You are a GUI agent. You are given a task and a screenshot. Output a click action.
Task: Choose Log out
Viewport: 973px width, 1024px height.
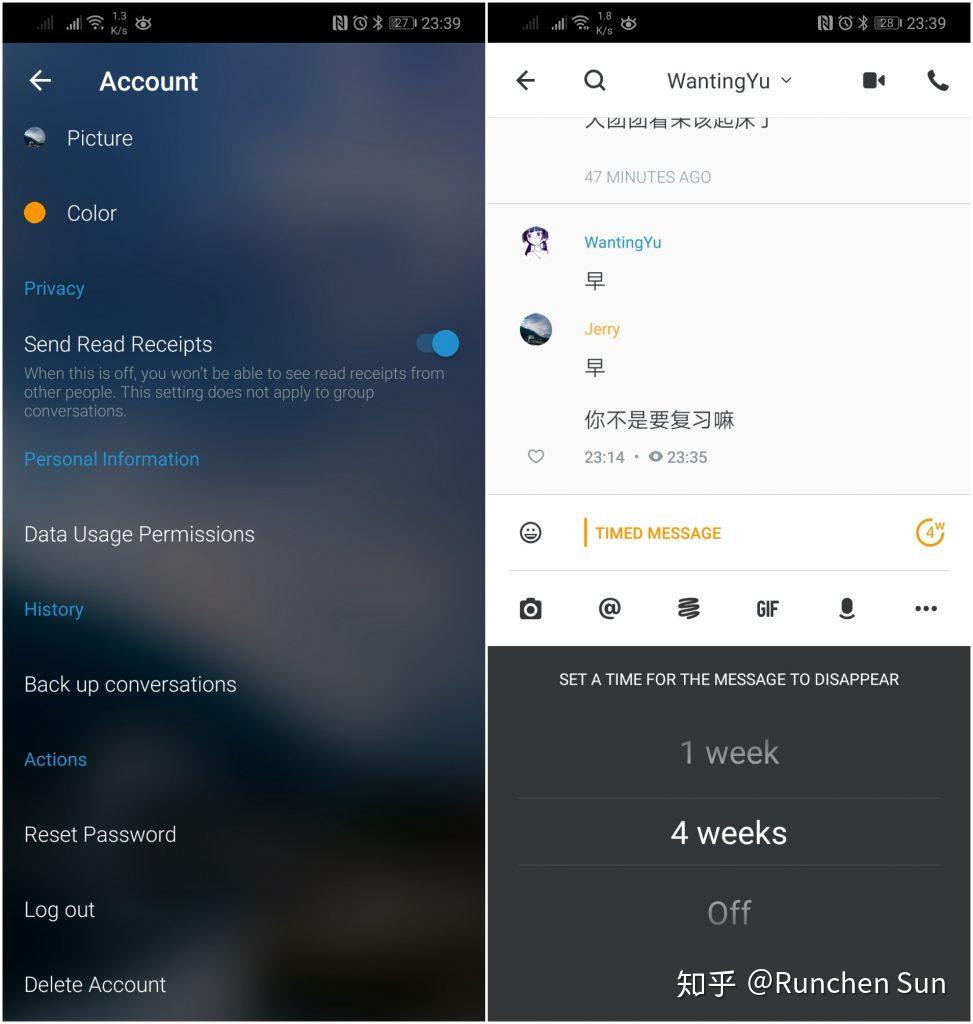click(x=59, y=909)
